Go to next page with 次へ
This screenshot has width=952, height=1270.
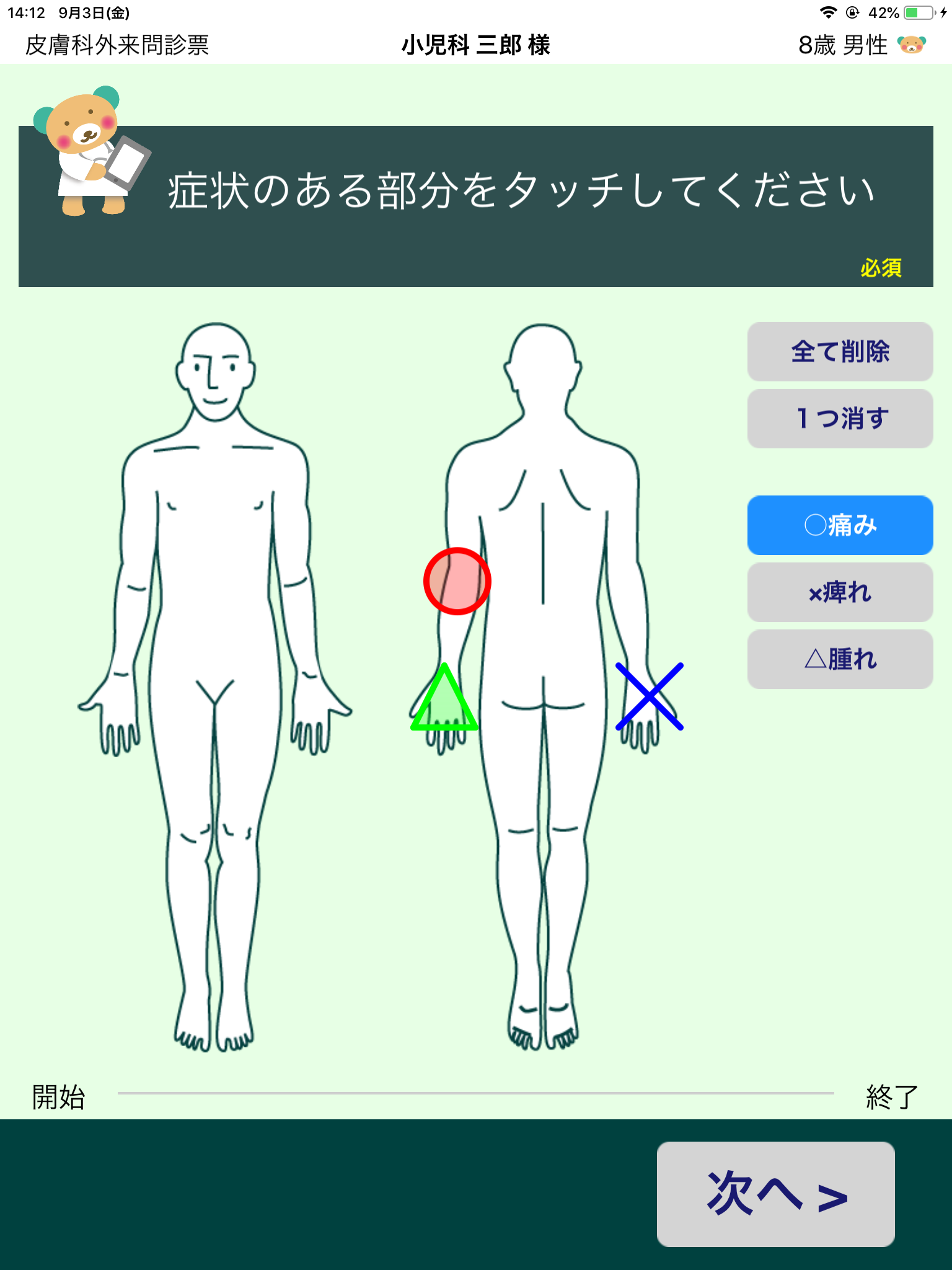click(x=775, y=1194)
